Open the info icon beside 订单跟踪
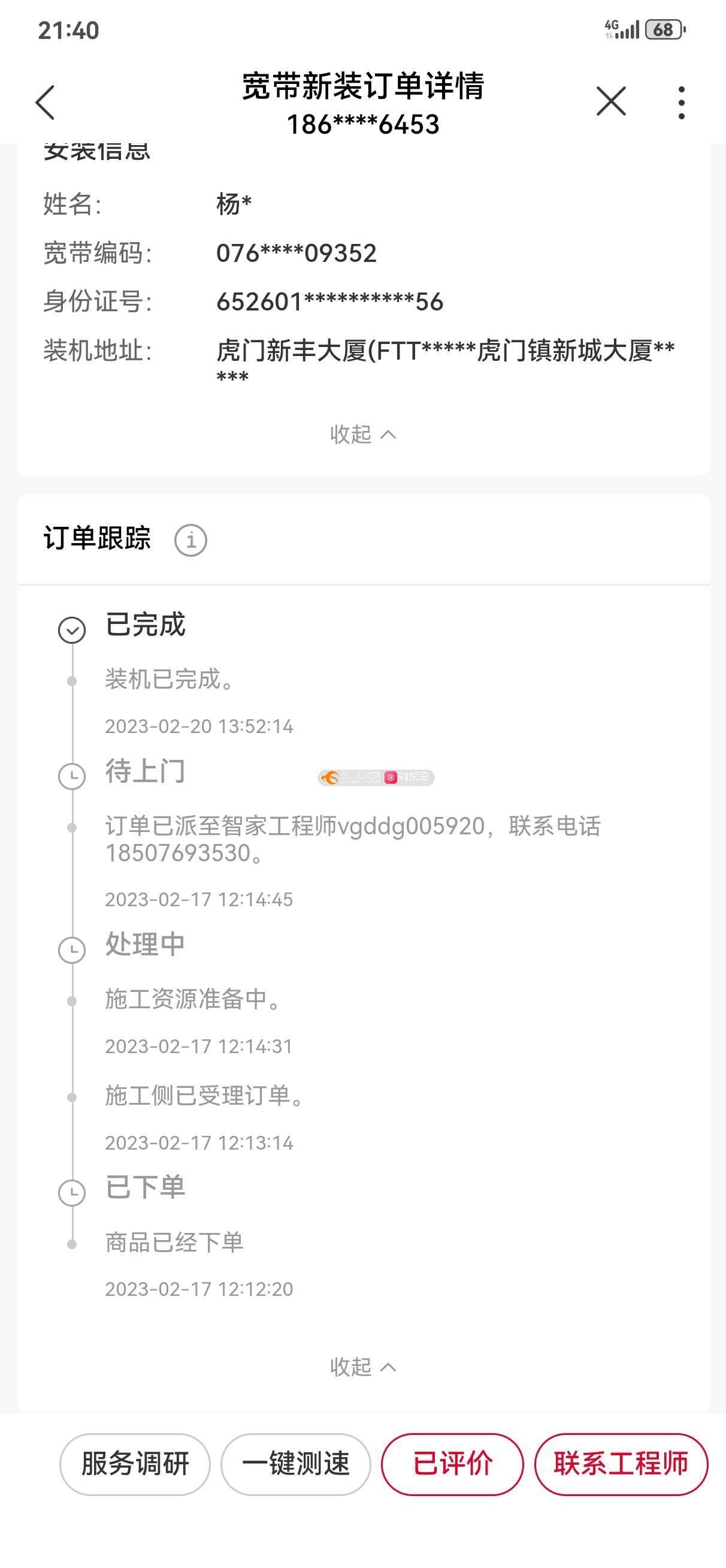Image resolution: width=726 pixels, height=1568 pixels. [x=190, y=540]
